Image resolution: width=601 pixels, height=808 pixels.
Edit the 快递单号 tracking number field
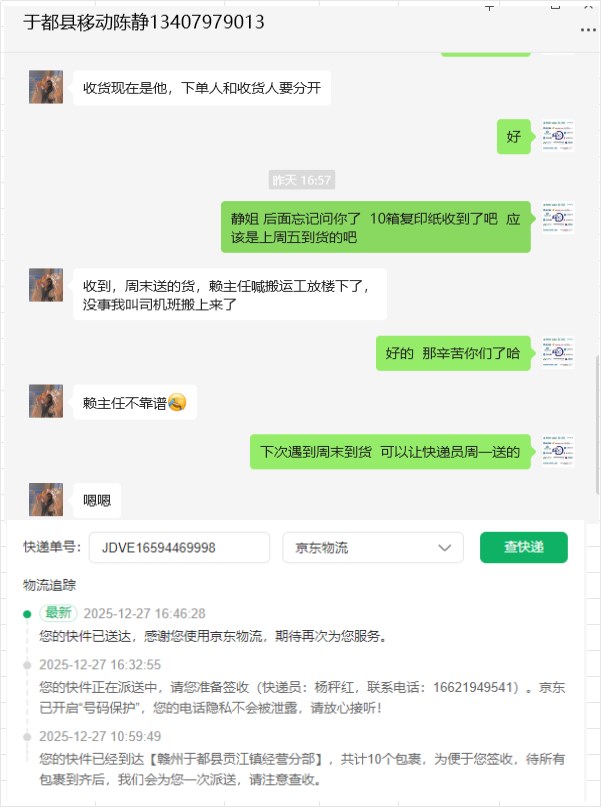(x=179, y=548)
